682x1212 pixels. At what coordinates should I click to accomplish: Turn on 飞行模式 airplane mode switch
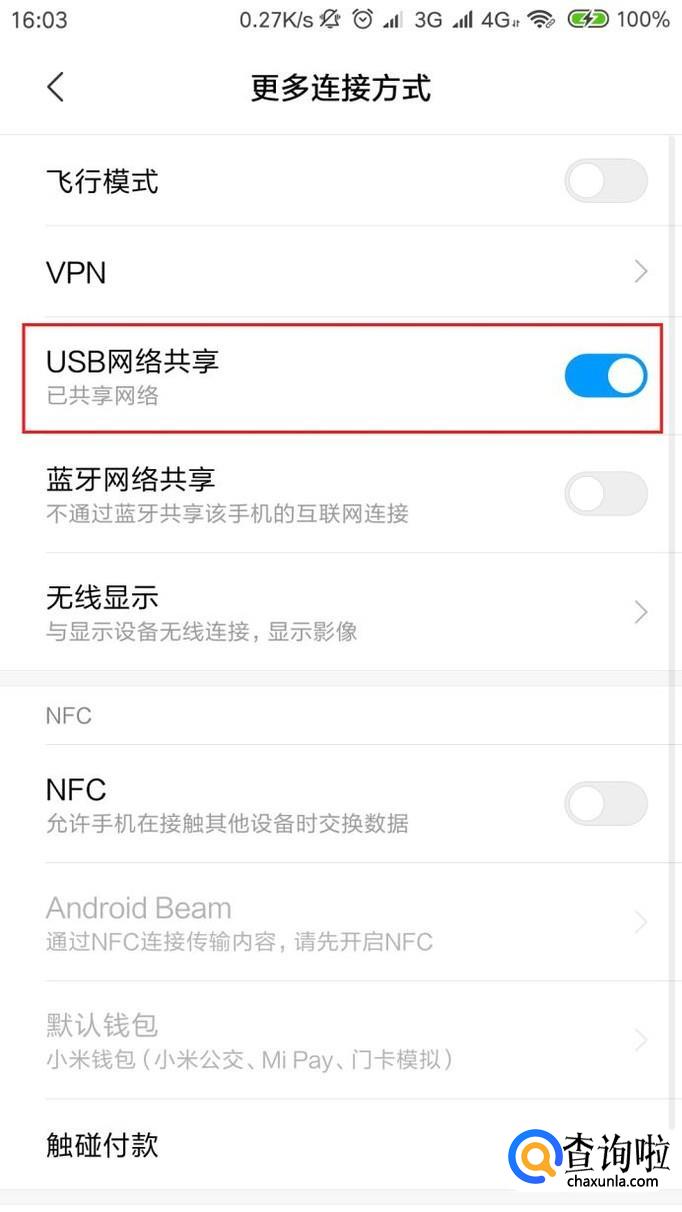click(605, 181)
